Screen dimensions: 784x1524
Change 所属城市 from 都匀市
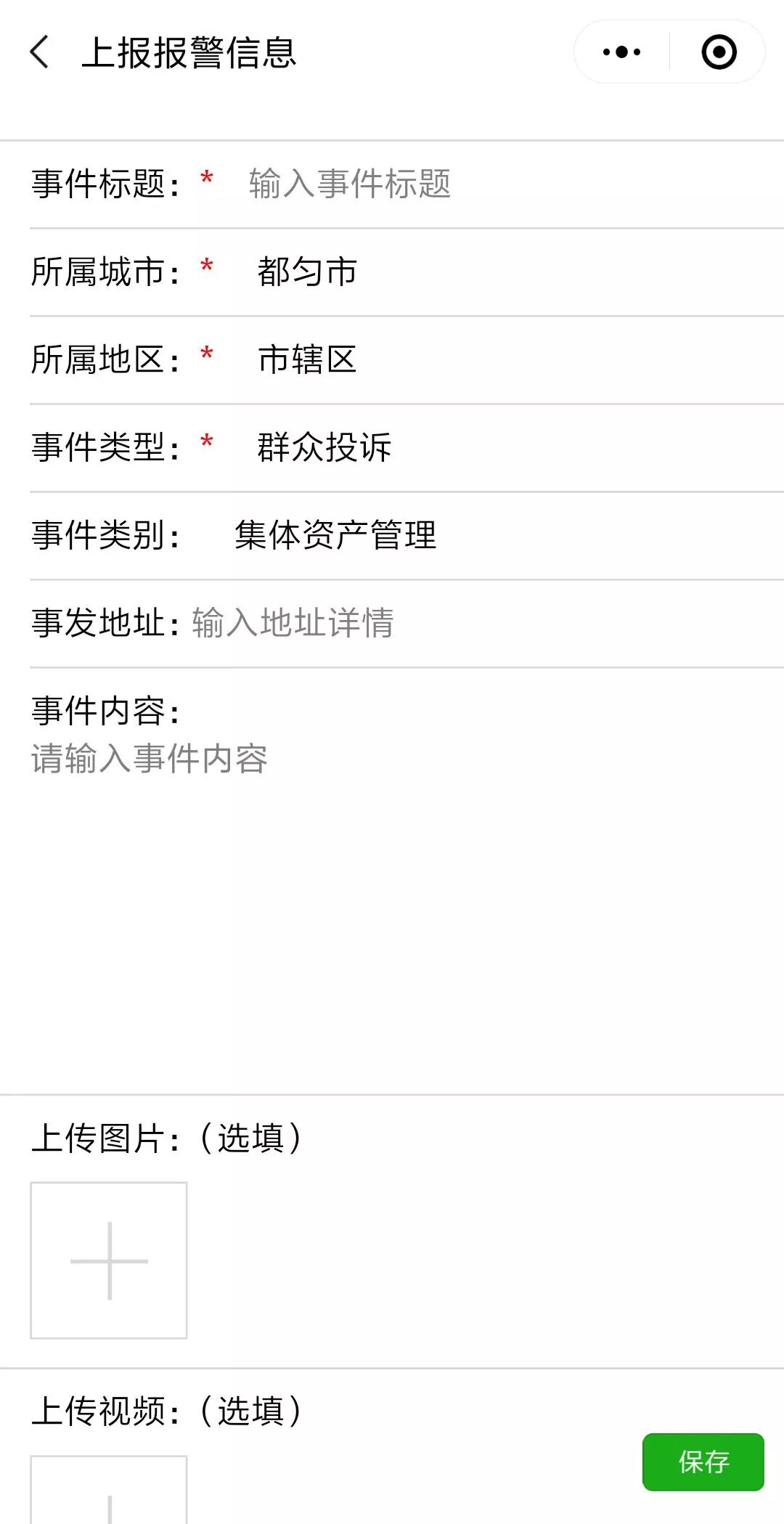(x=307, y=272)
